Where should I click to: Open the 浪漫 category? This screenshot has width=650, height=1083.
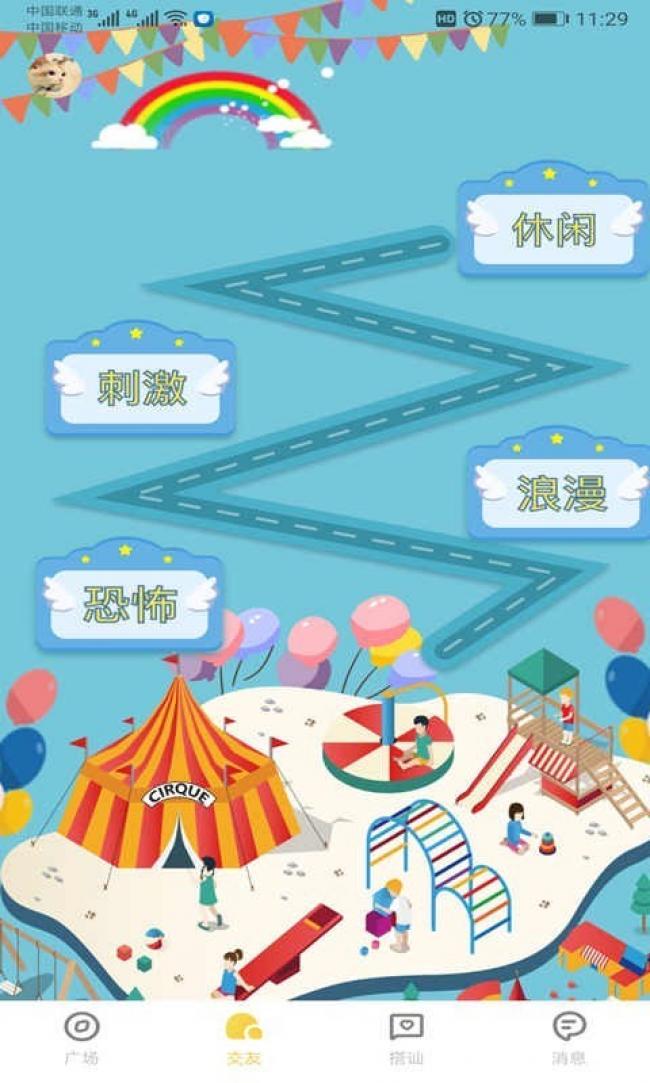pos(561,493)
